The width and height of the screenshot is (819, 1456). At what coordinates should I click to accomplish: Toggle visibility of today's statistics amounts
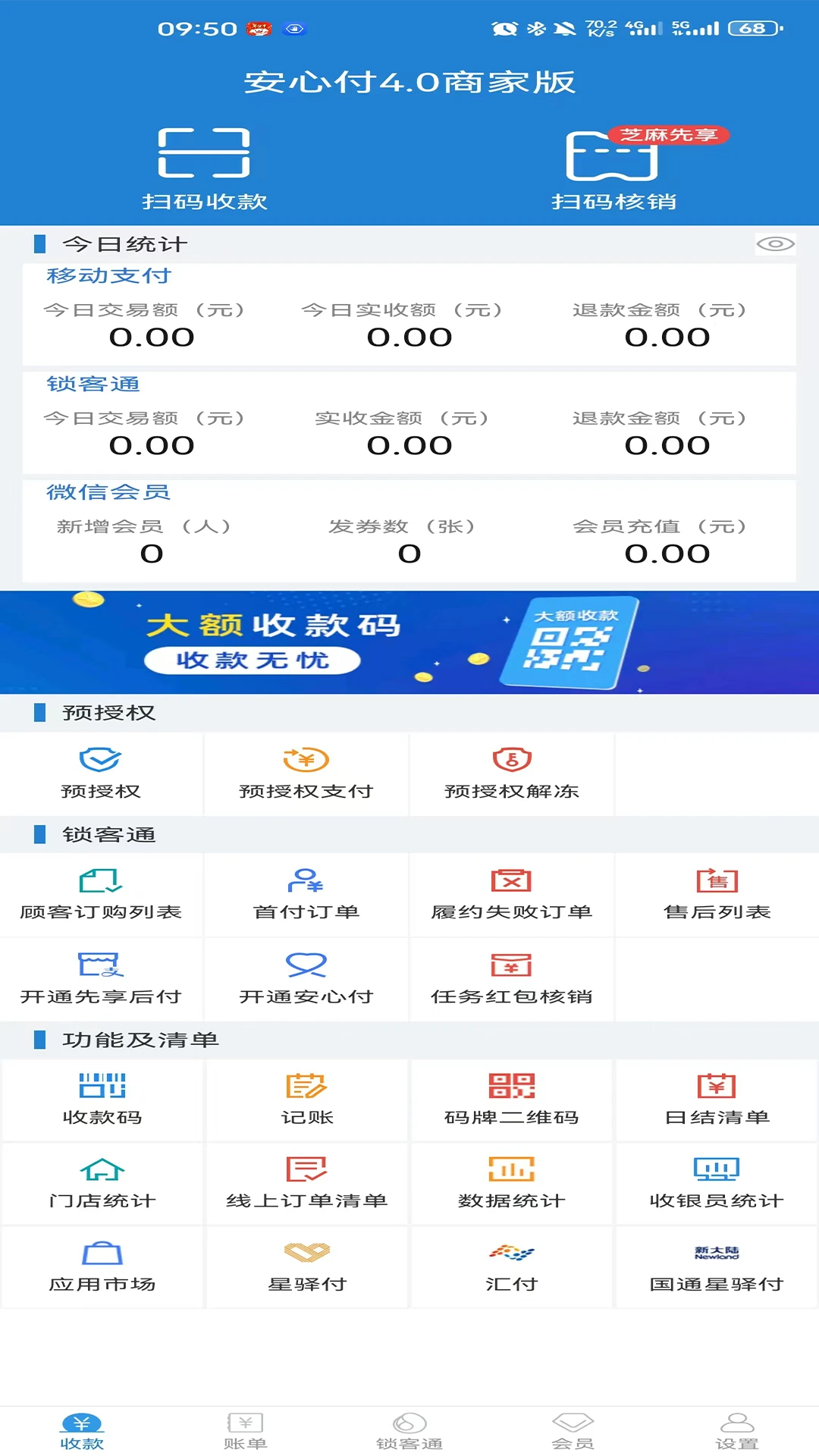click(x=775, y=244)
